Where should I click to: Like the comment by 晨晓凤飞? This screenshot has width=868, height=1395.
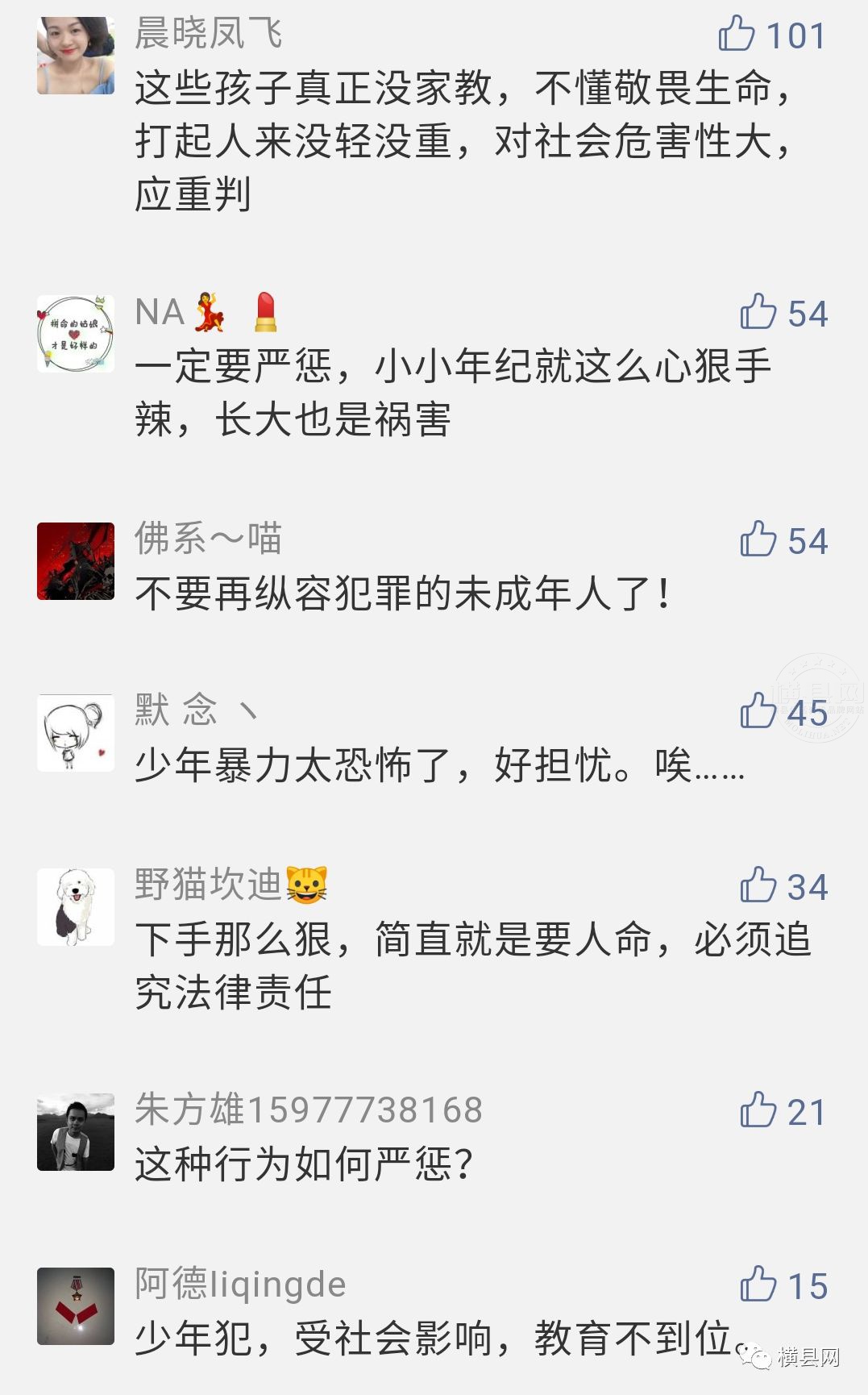pos(736,35)
